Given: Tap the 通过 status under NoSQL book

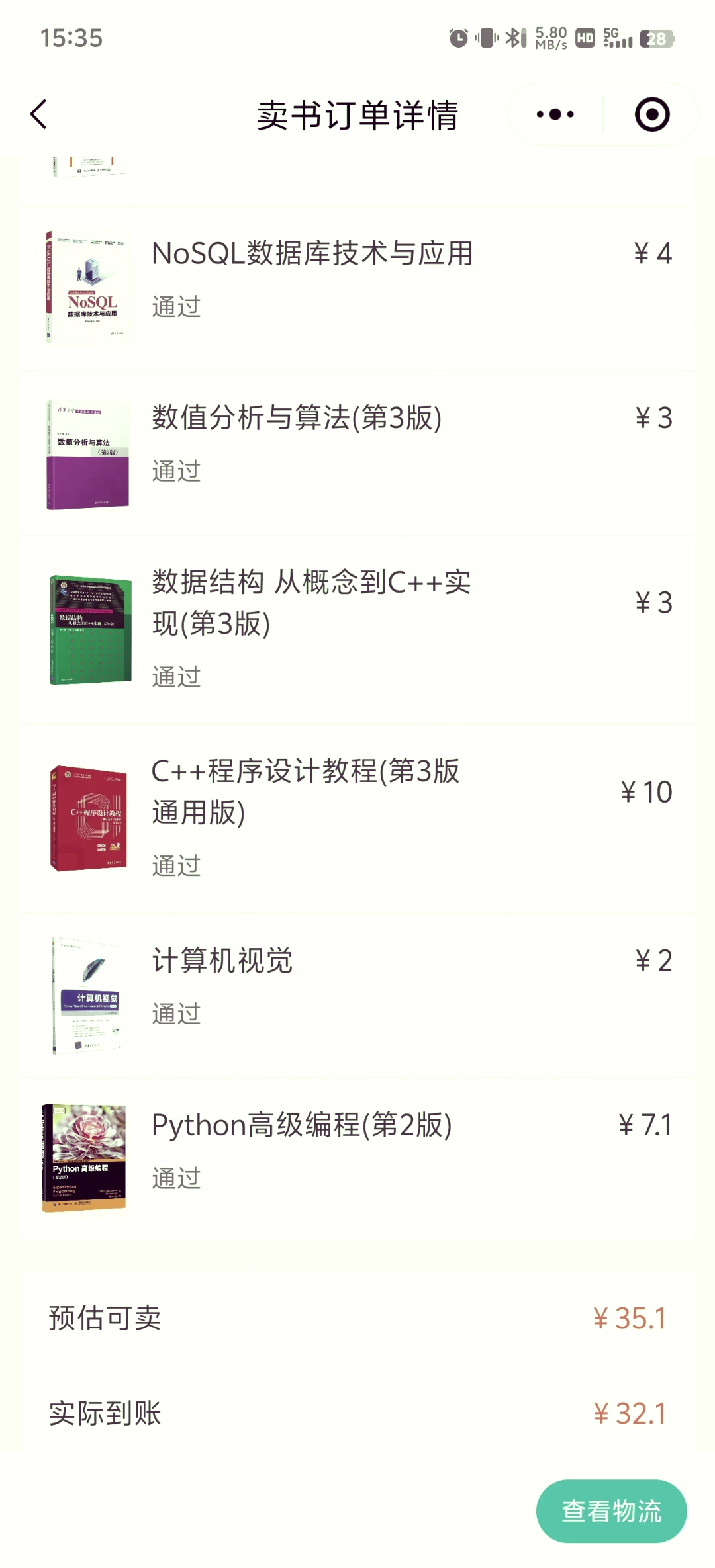Looking at the screenshot, I should 175,306.
